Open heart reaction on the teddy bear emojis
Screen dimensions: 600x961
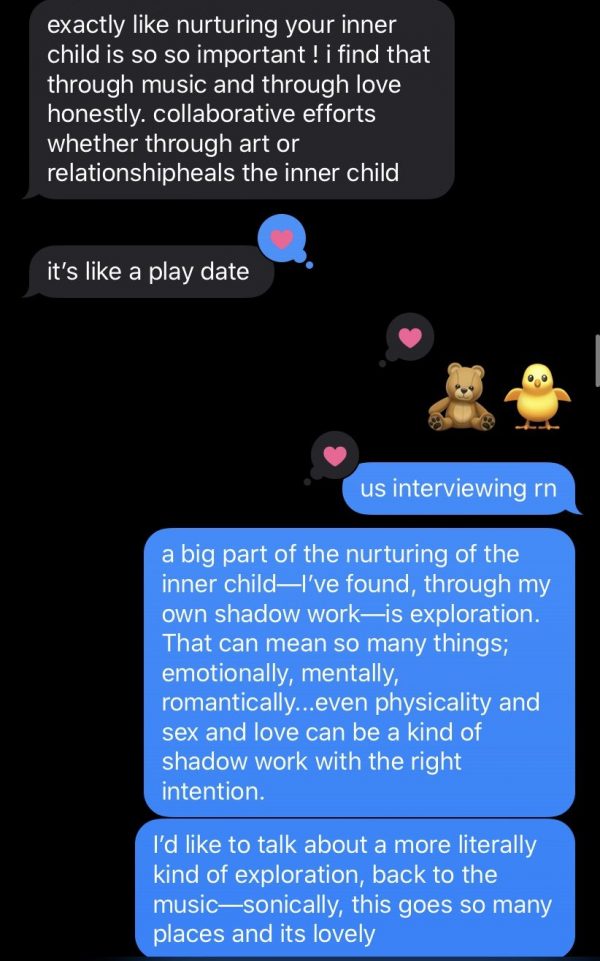tap(409, 337)
